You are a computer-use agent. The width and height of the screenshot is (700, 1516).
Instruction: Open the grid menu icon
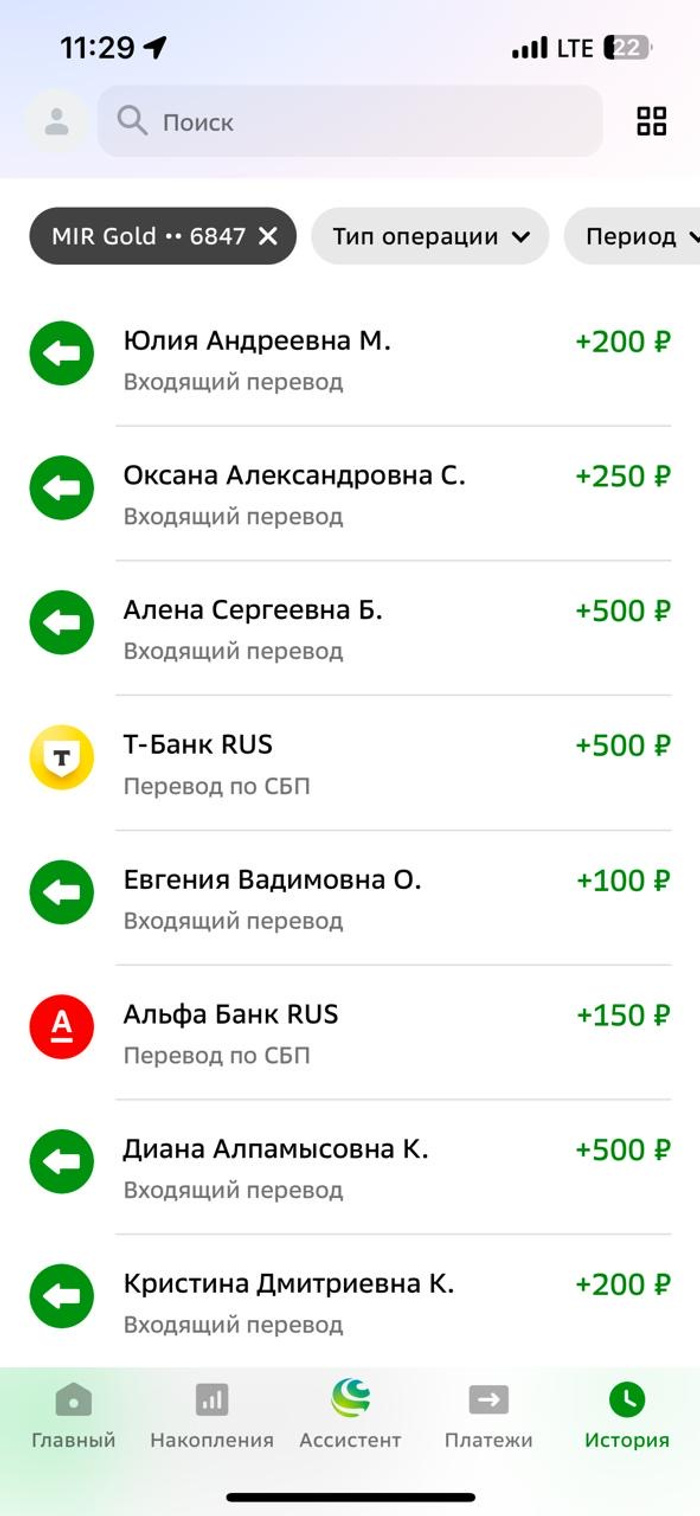652,122
